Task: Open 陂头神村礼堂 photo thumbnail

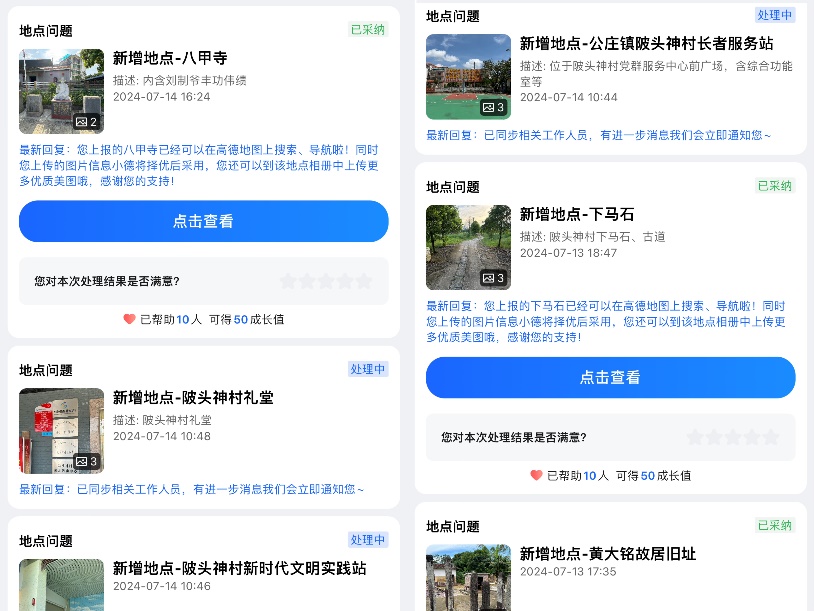Action: 61,430
